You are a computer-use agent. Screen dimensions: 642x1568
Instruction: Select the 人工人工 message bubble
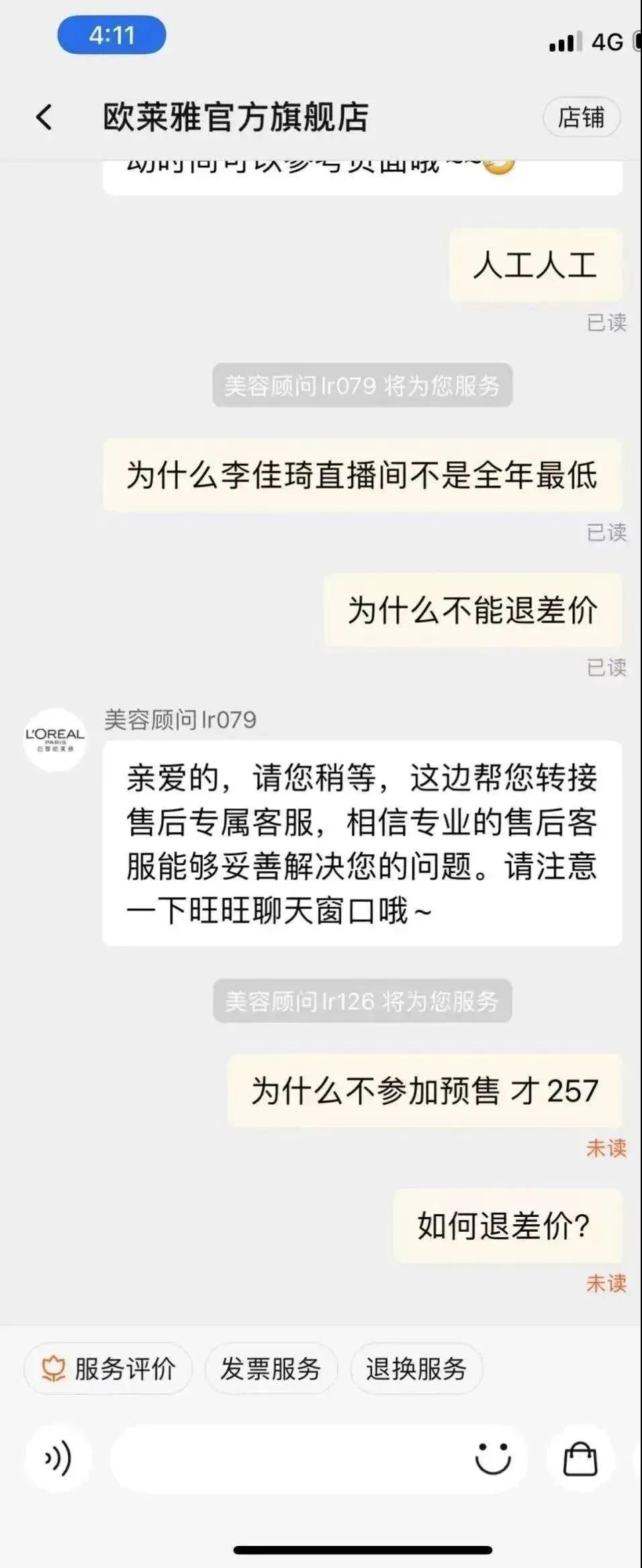tap(537, 265)
